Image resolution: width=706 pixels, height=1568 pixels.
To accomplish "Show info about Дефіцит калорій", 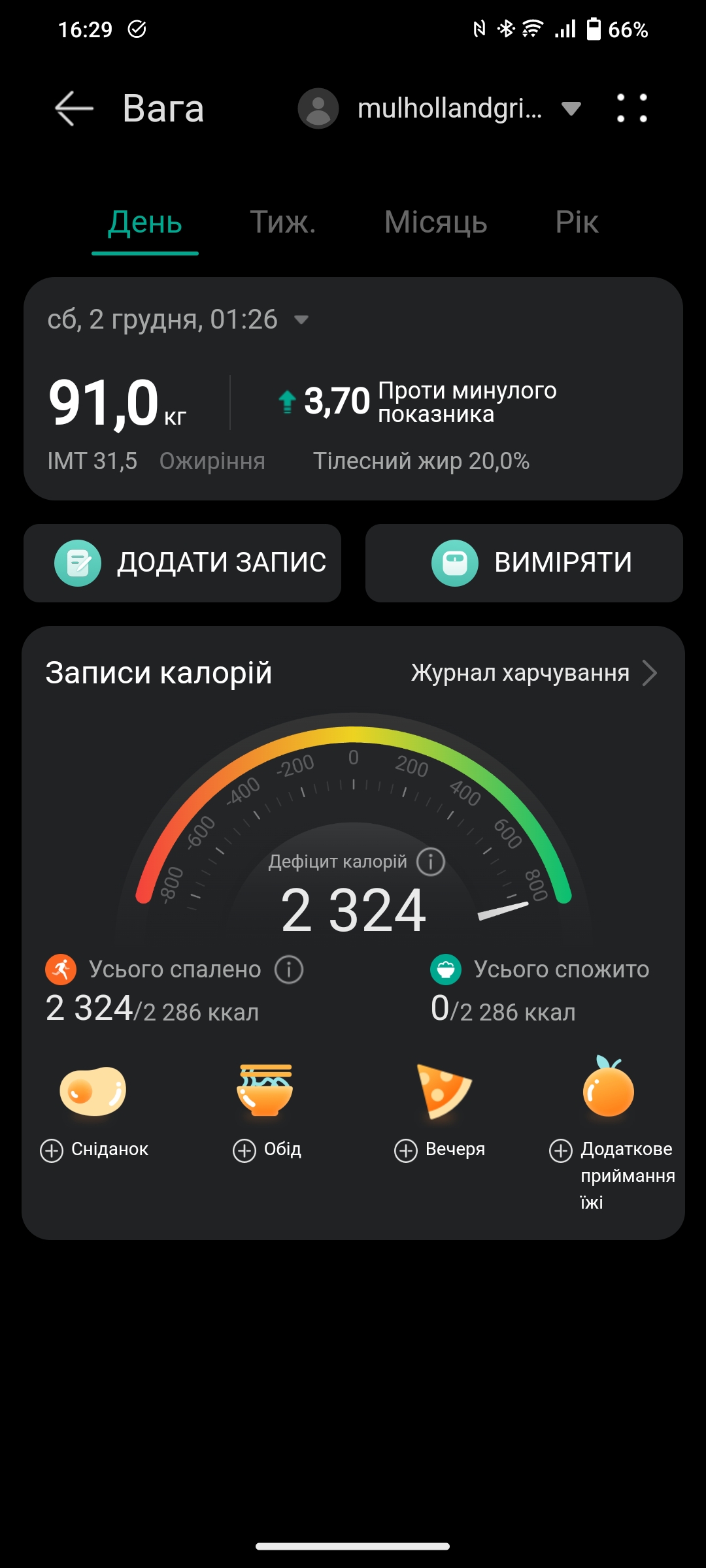I will click(x=431, y=862).
